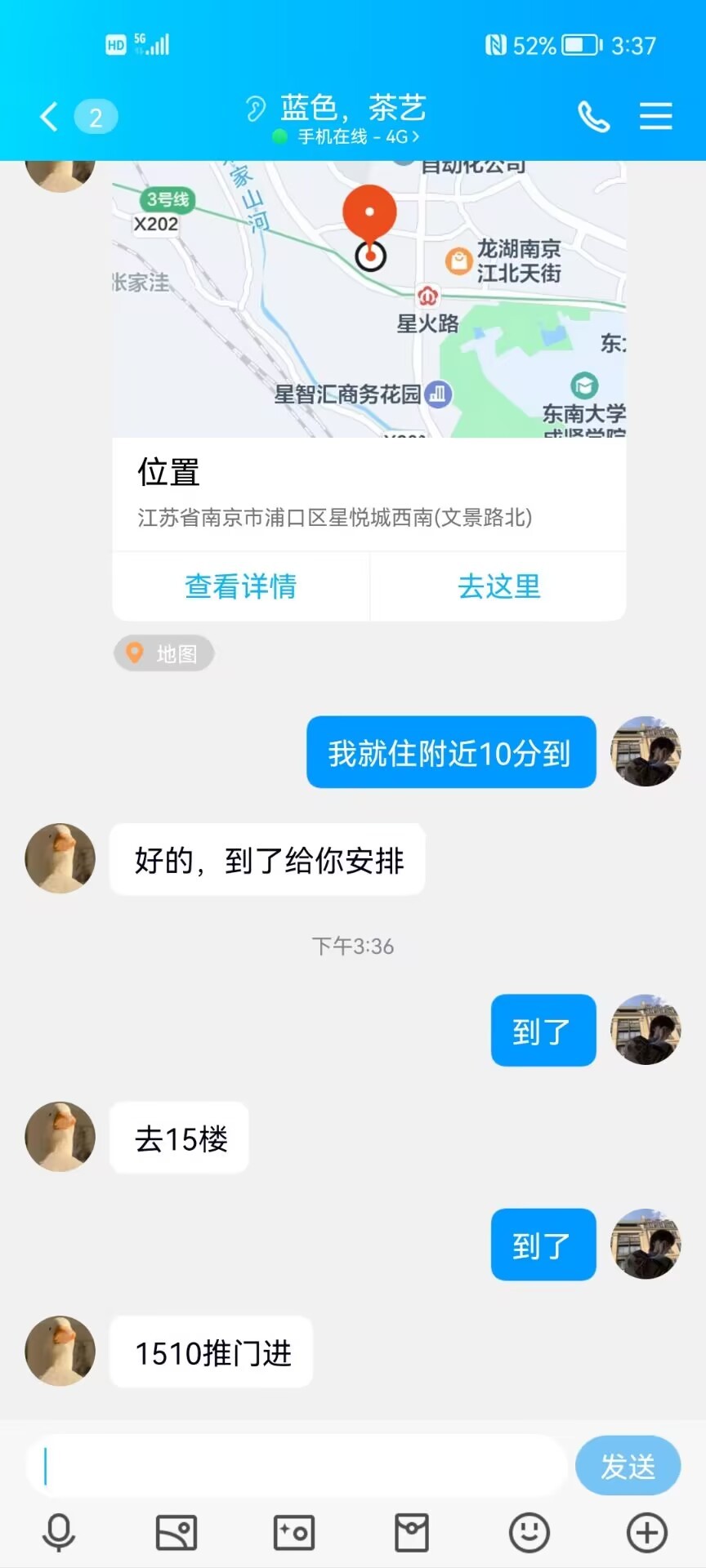Tap the 地图 chip under location card
The width and height of the screenshot is (706, 1568).
click(163, 654)
